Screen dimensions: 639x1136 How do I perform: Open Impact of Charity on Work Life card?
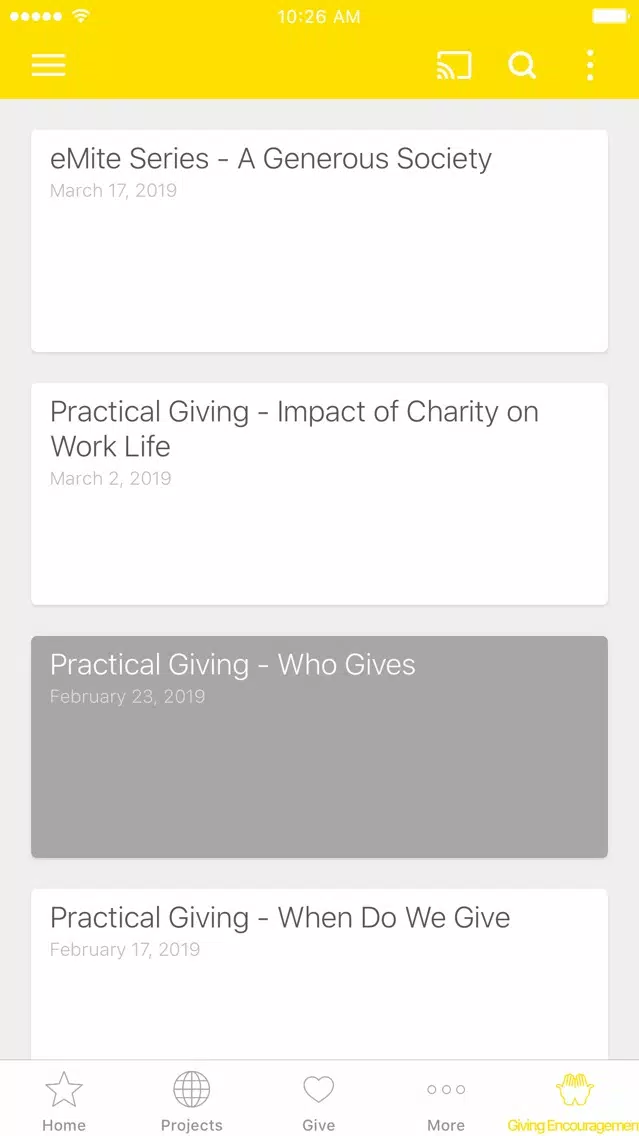pyautogui.click(x=320, y=494)
